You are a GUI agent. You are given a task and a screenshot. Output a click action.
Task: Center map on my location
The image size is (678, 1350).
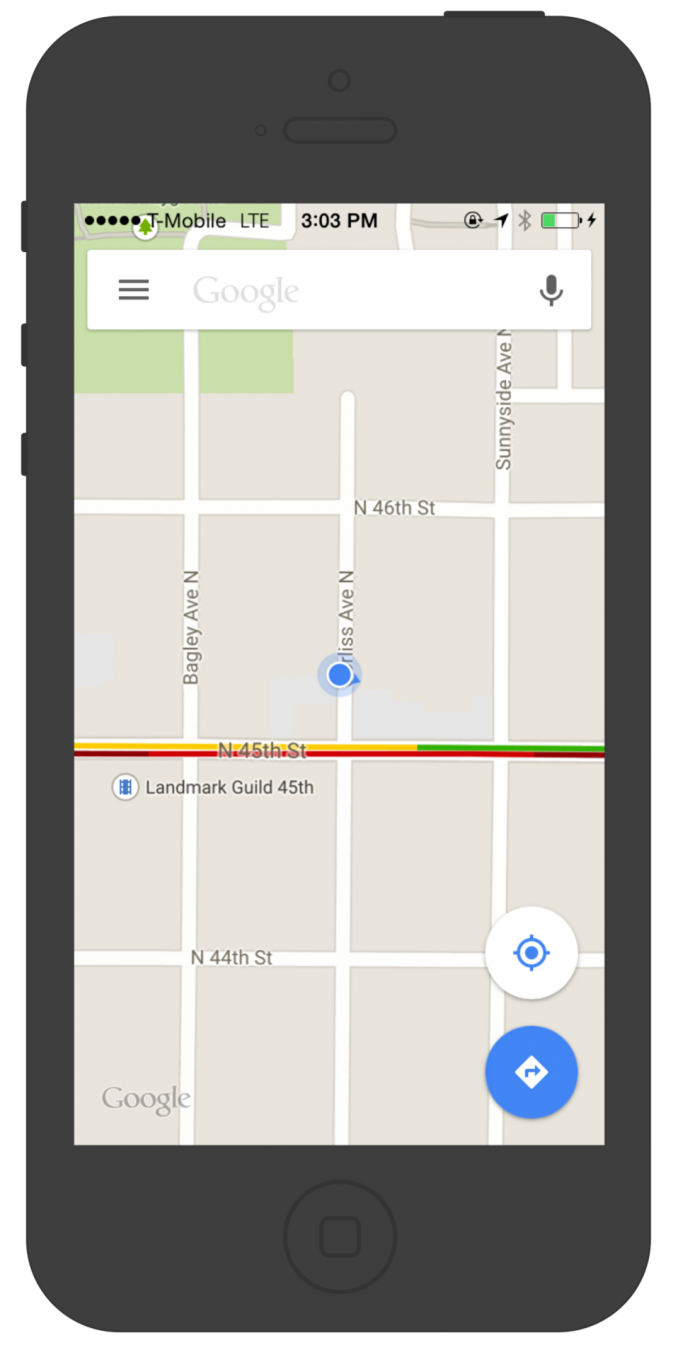531,953
